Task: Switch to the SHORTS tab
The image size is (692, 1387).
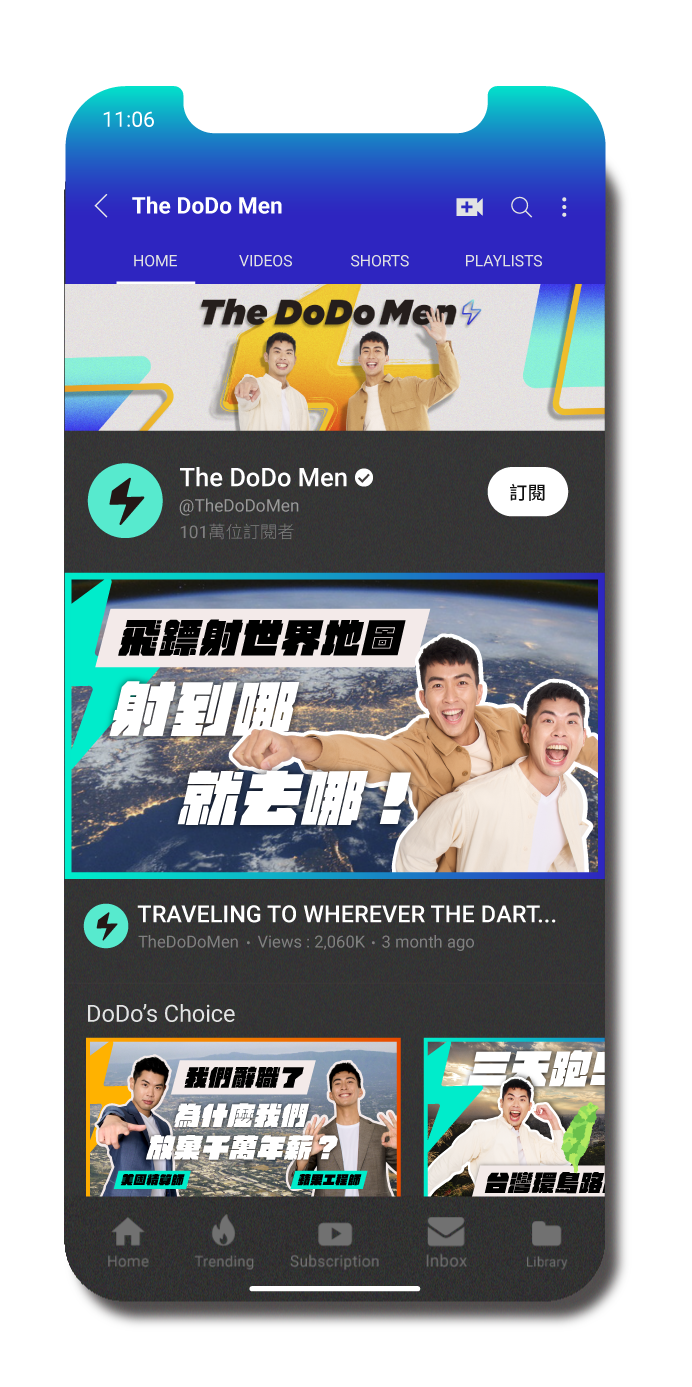Action: (x=379, y=261)
